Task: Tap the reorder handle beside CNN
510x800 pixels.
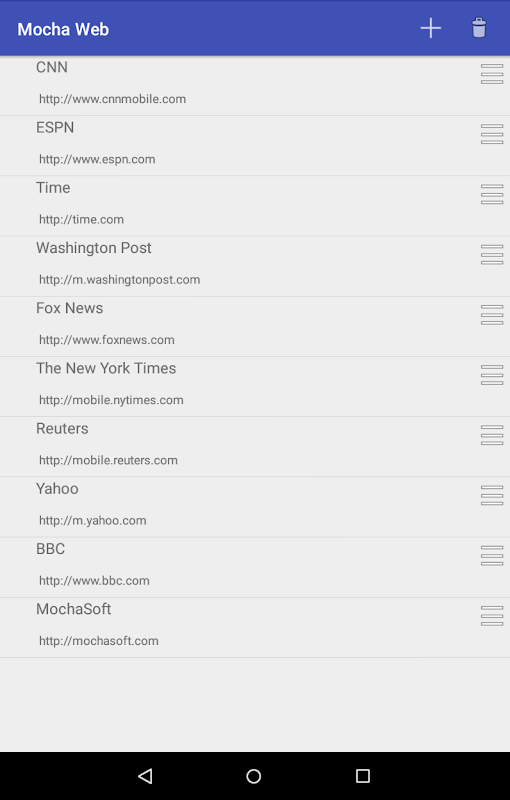Action: click(492, 74)
